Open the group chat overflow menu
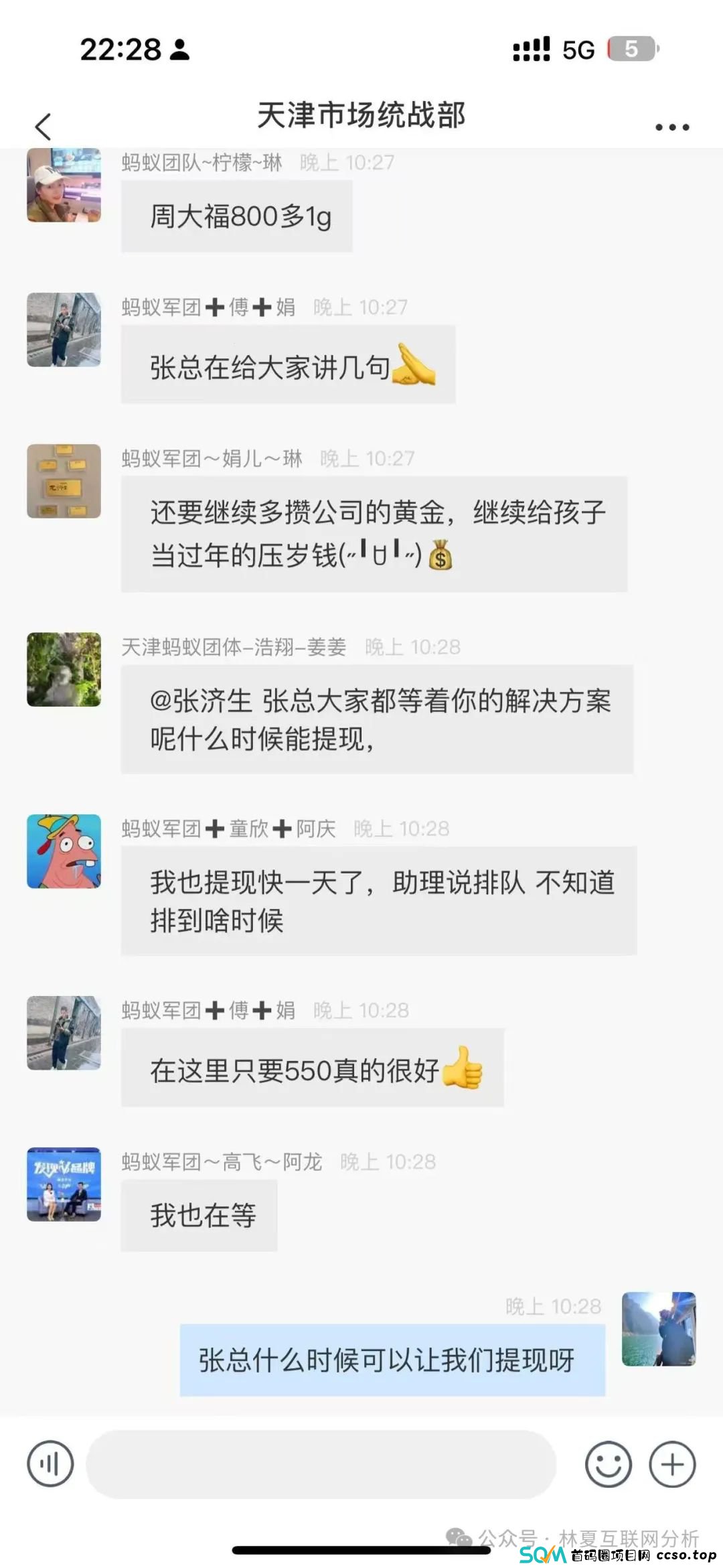 pyautogui.click(x=671, y=127)
